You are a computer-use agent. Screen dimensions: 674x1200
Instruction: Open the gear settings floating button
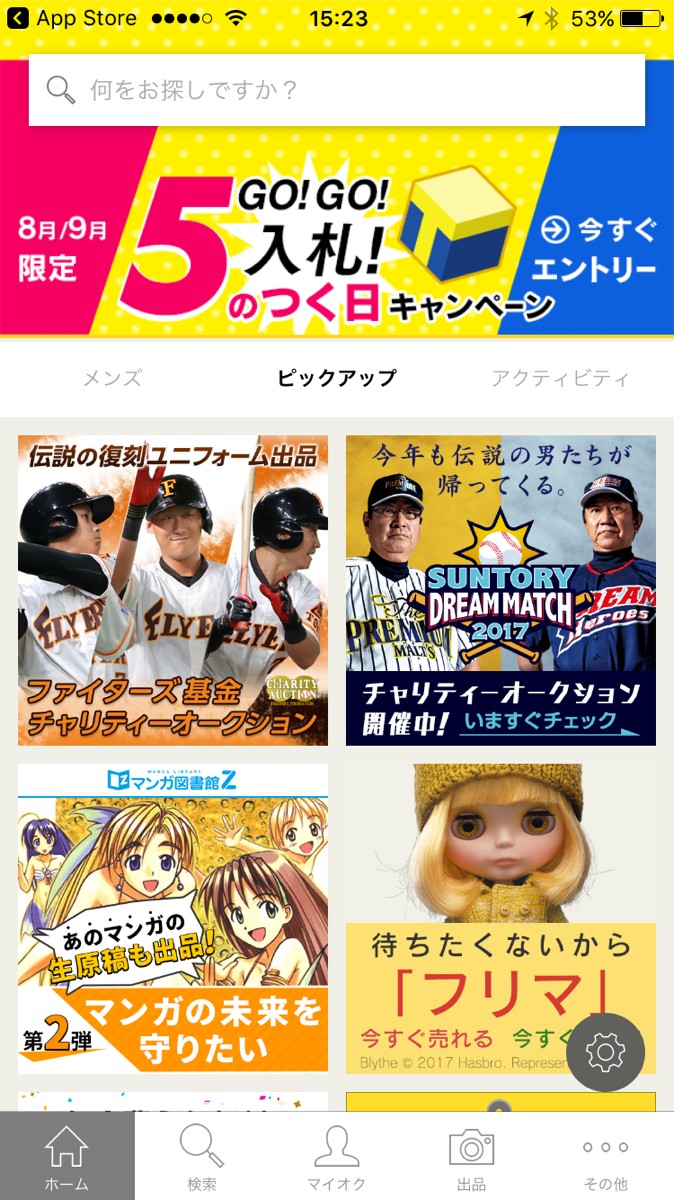pyautogui.click(x=605, y=1052)
